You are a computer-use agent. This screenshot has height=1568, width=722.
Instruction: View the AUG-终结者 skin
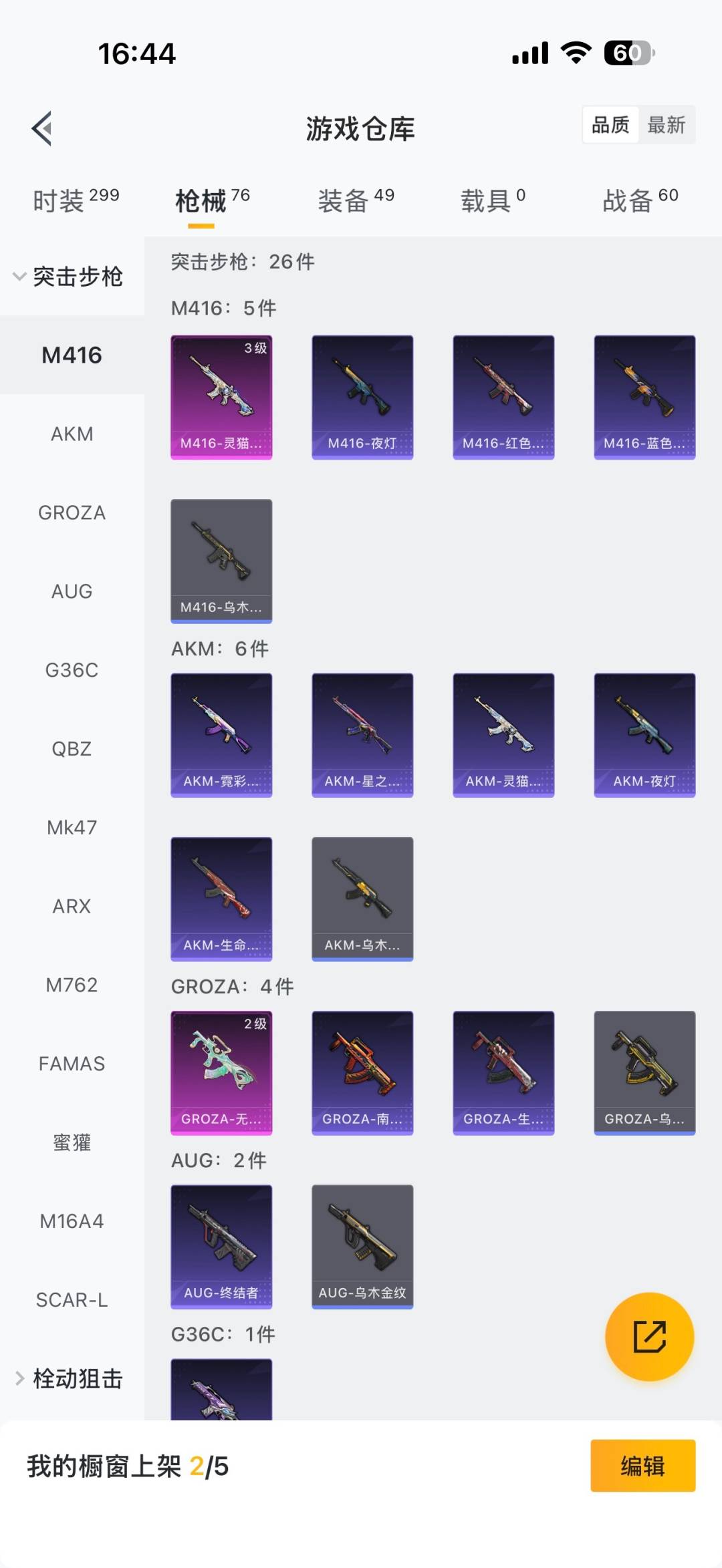pyautogui.click(x=221, y=1247)
